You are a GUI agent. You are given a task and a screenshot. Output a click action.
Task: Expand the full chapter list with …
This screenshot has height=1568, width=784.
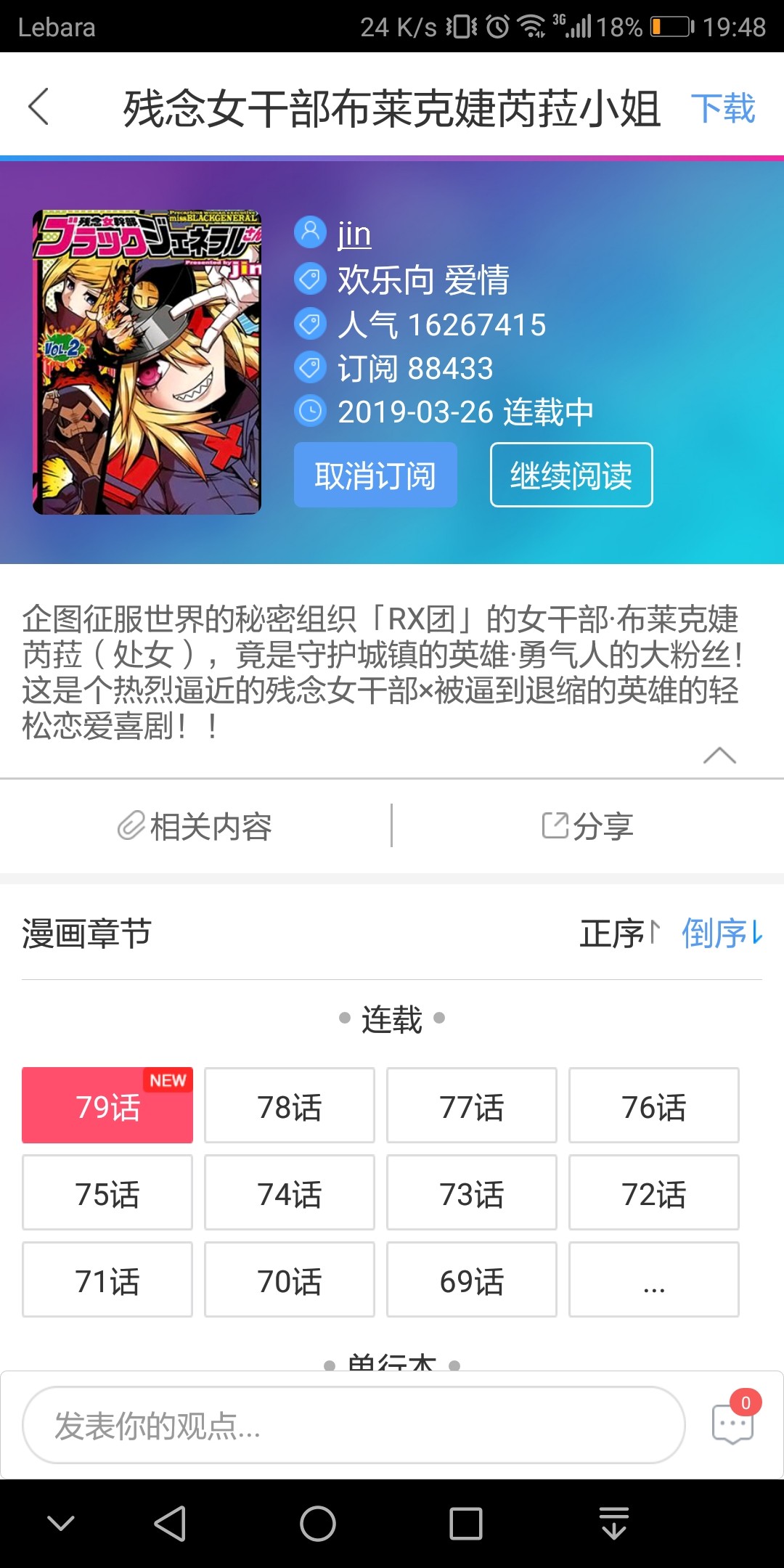654,1280
